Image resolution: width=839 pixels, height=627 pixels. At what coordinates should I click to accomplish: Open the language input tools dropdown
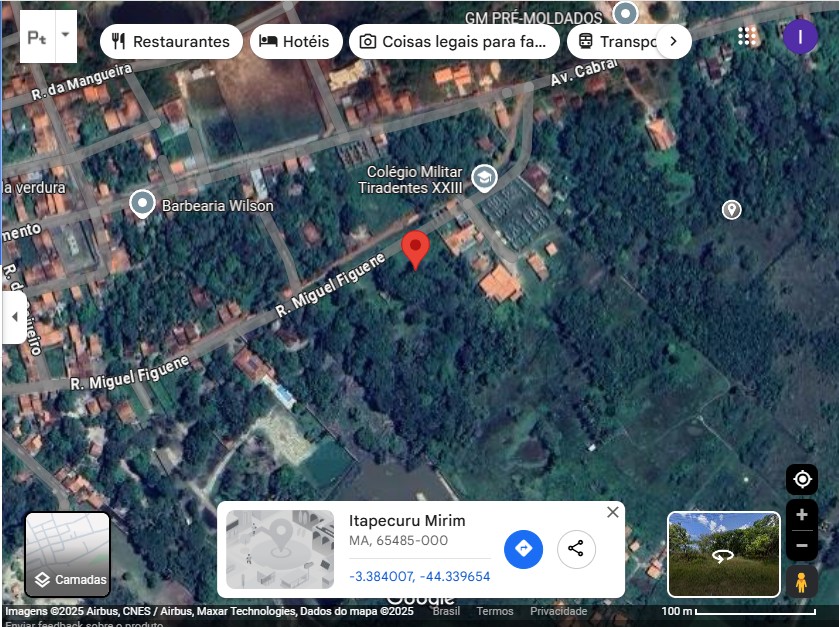click(65, 35)
